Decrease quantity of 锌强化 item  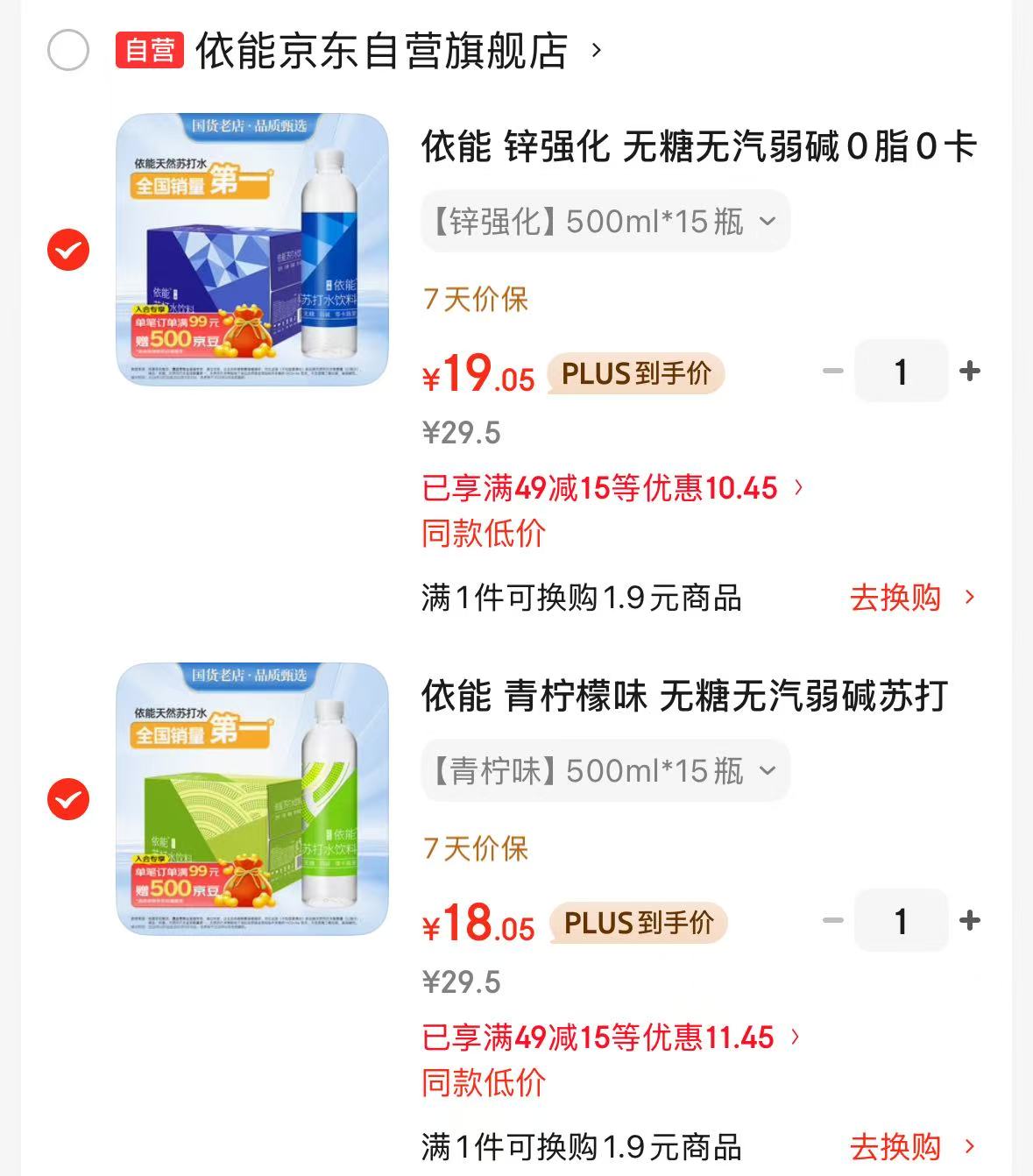pyautogui.click(x=832, y=372)
